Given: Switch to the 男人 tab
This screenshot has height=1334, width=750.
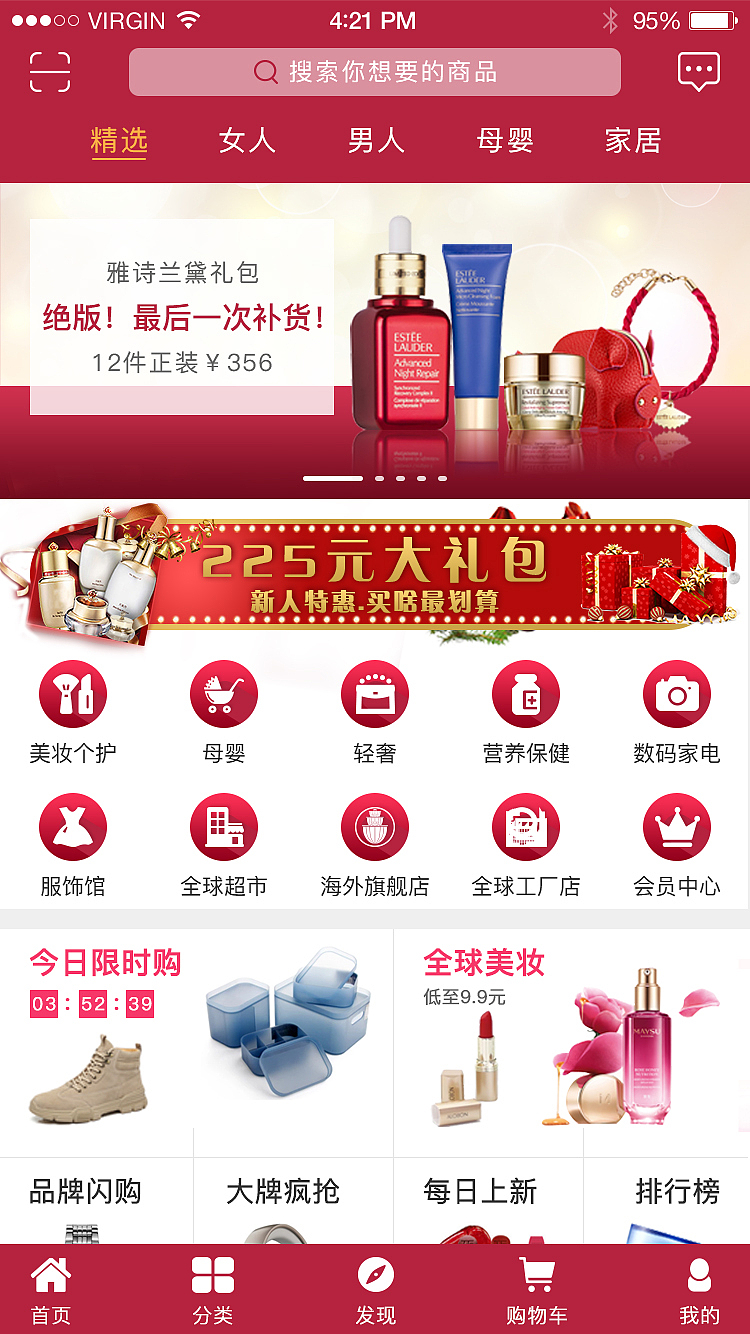Looking at the screenshot, I should (376, 141).
